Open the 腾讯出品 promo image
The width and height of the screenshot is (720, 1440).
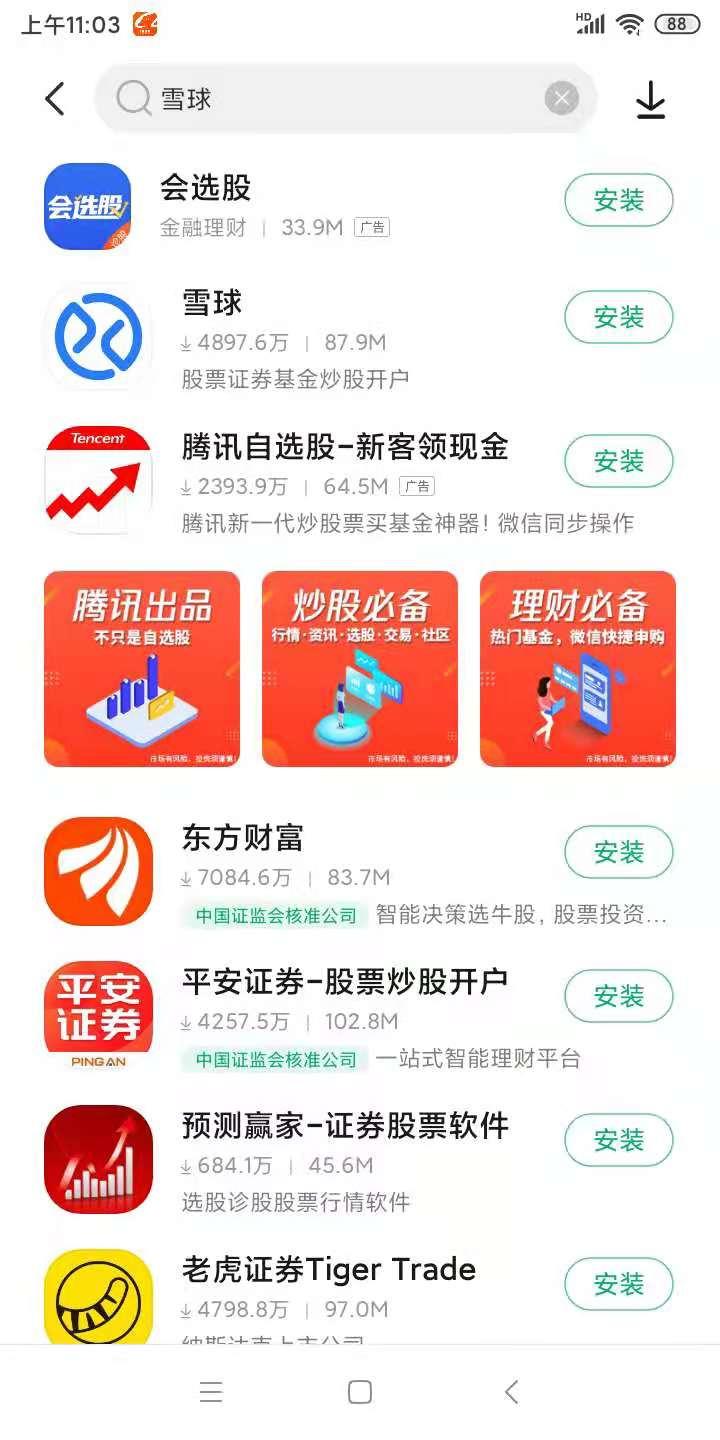(x=142, y=669)
